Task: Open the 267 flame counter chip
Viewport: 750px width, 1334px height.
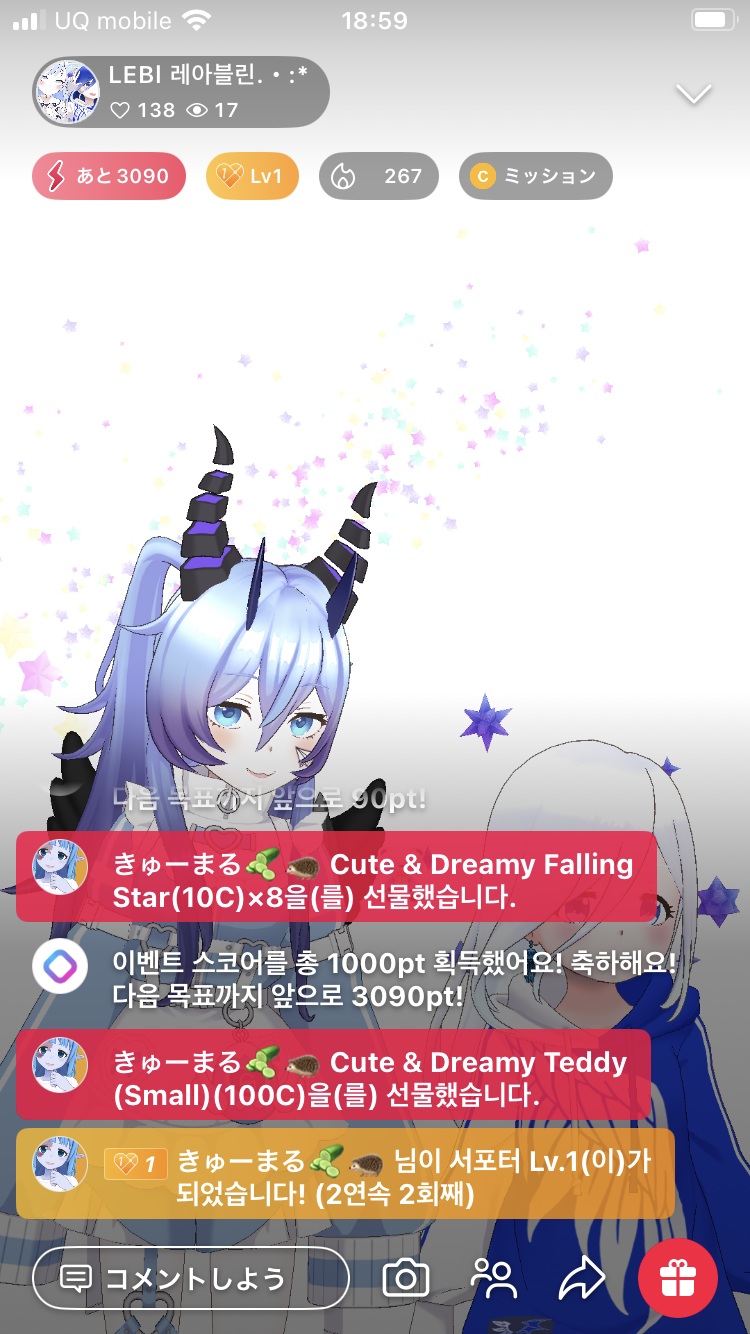Action: pyautogui.click(x=379, y=176)
